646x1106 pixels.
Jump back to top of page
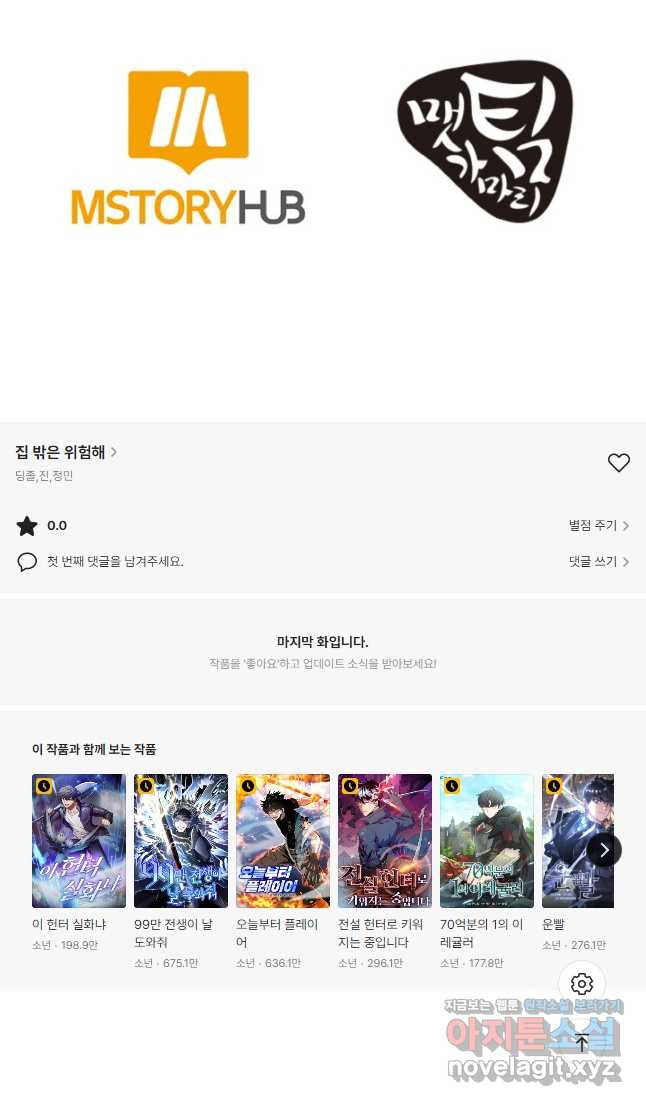click(x=582, y=1042)
